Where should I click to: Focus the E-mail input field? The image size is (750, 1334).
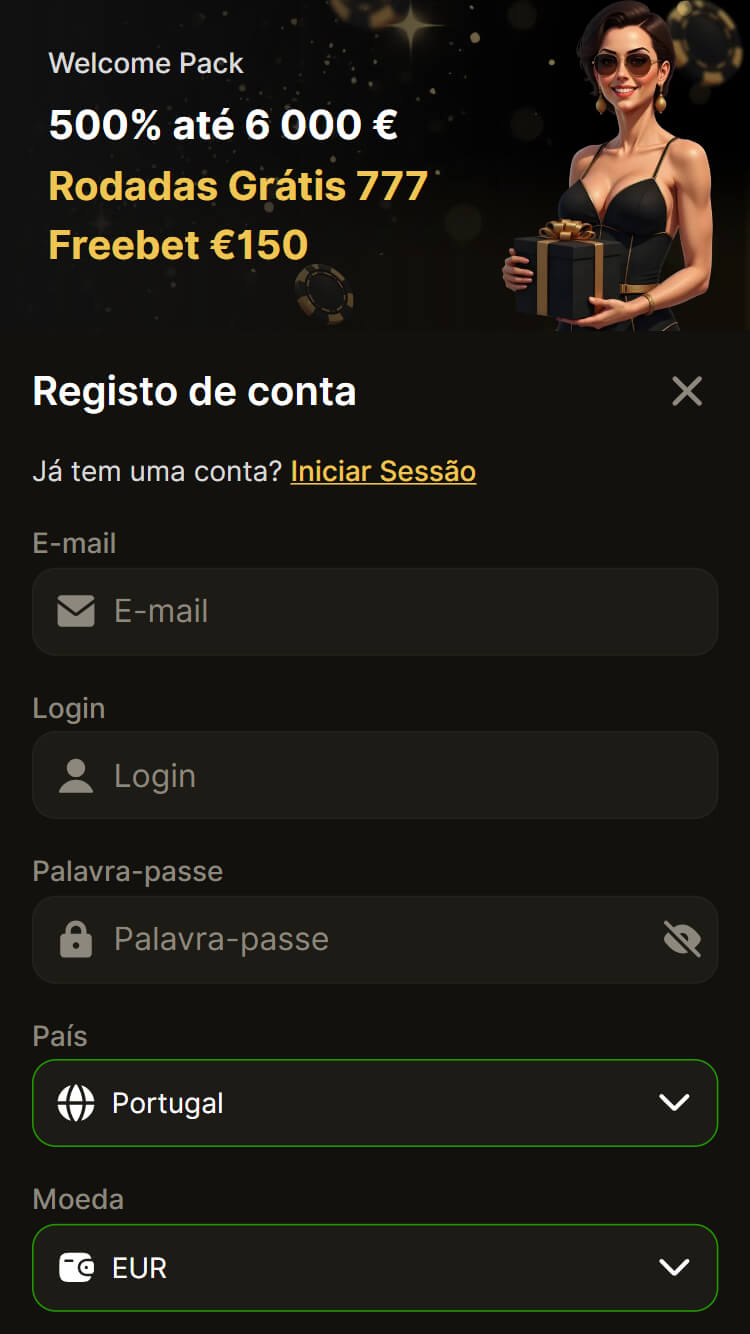pos(400,611)
